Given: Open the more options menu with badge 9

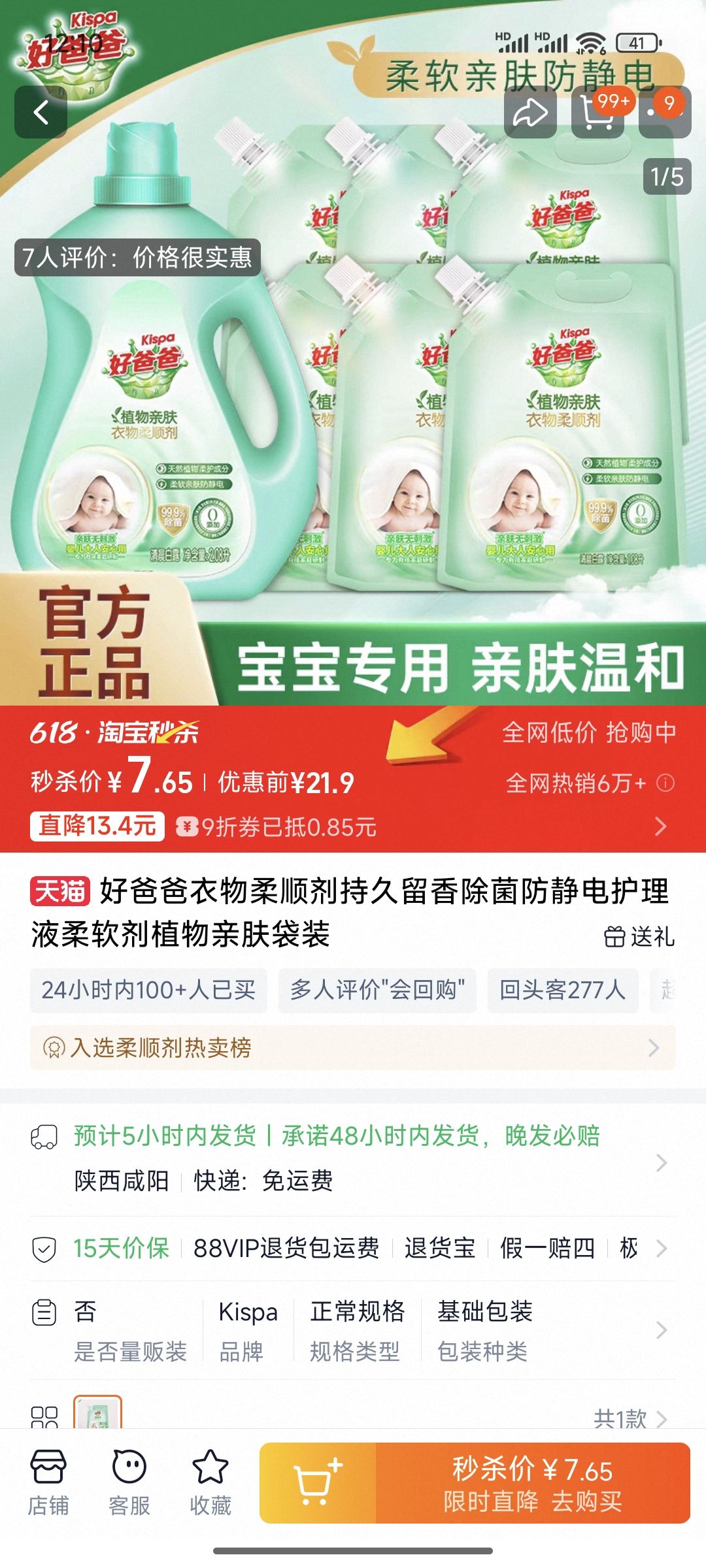Looking at the screenshot, I should (x=665, y=112).
